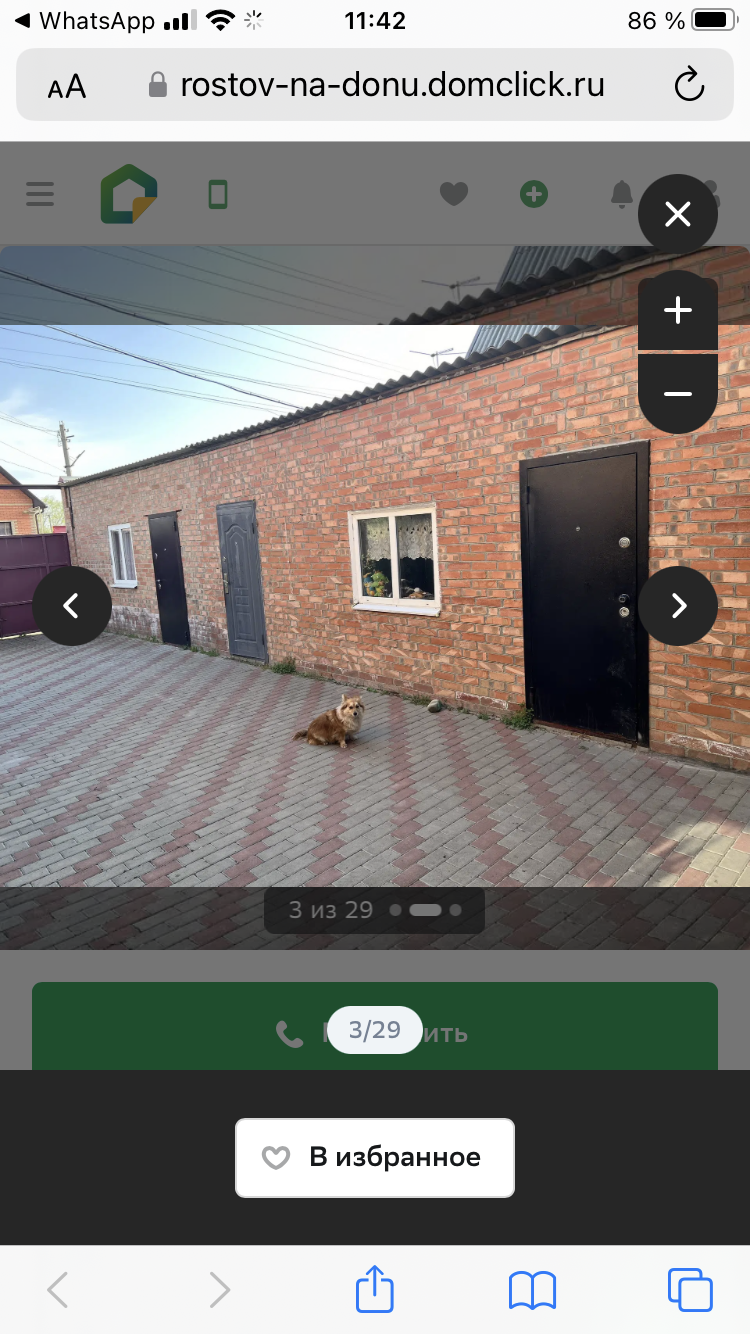Add listing to favorites (В избранное)
750x1334 pixels.
(x=375, y=1157)
